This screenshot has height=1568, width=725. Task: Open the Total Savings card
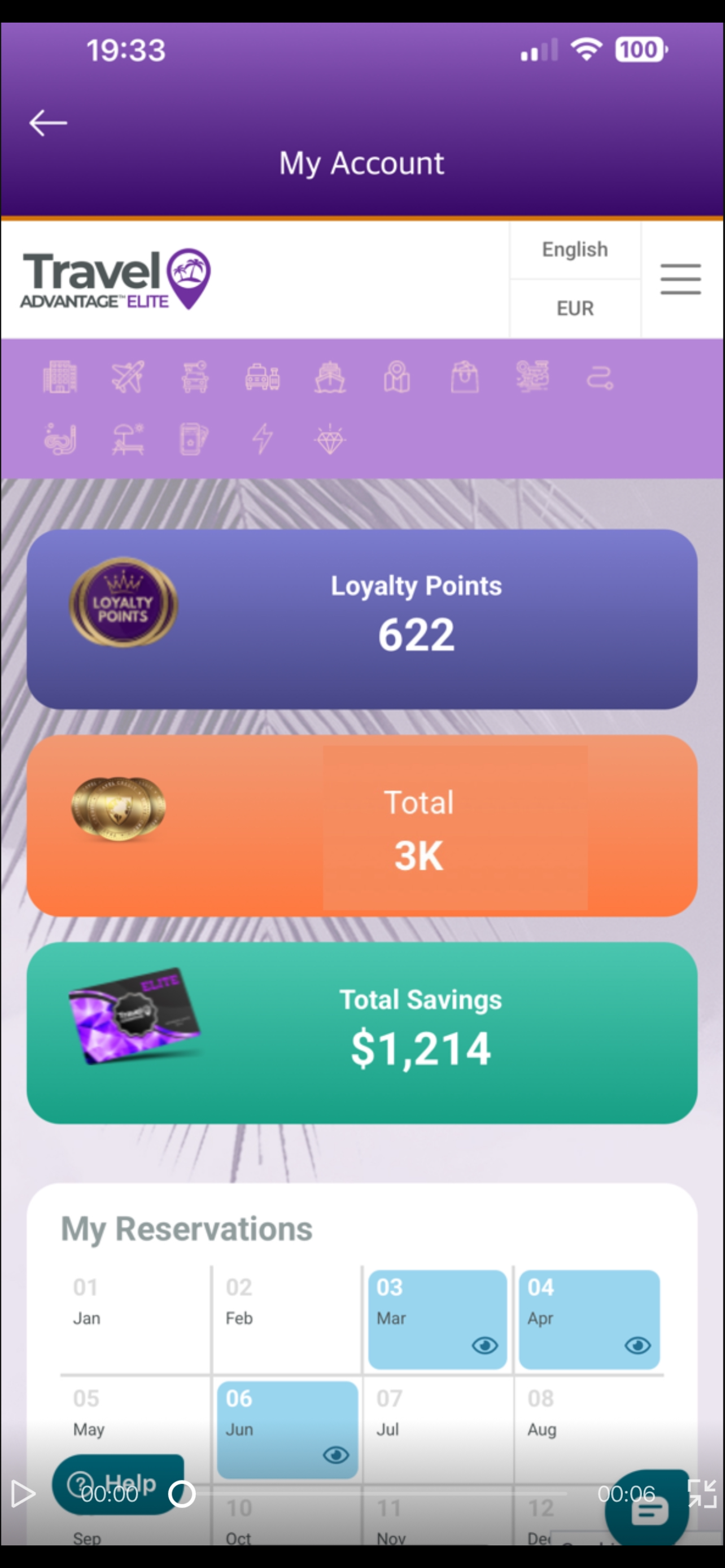[362, 1032]
